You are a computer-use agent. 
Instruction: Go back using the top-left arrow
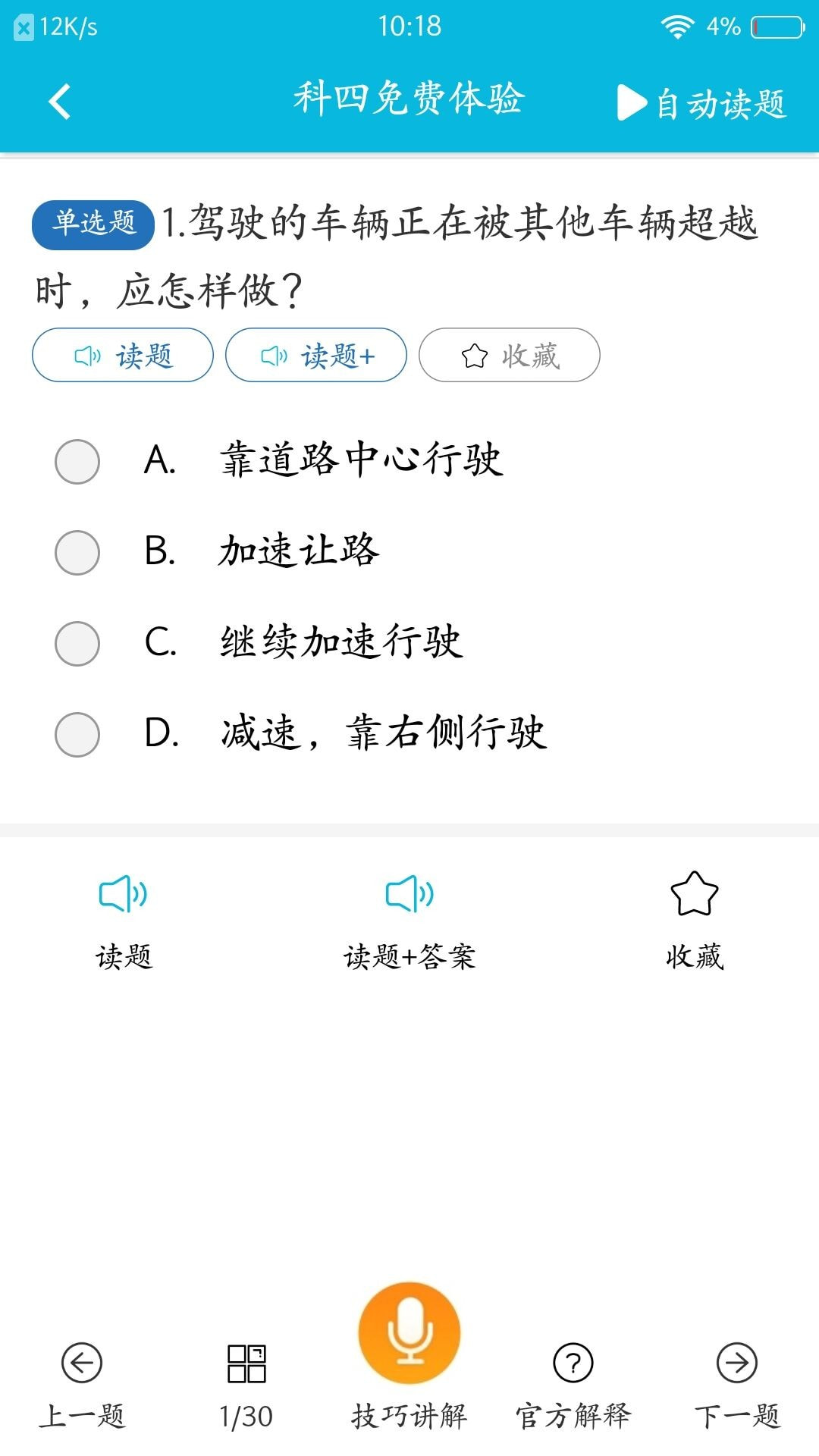(x=59, y=102)
